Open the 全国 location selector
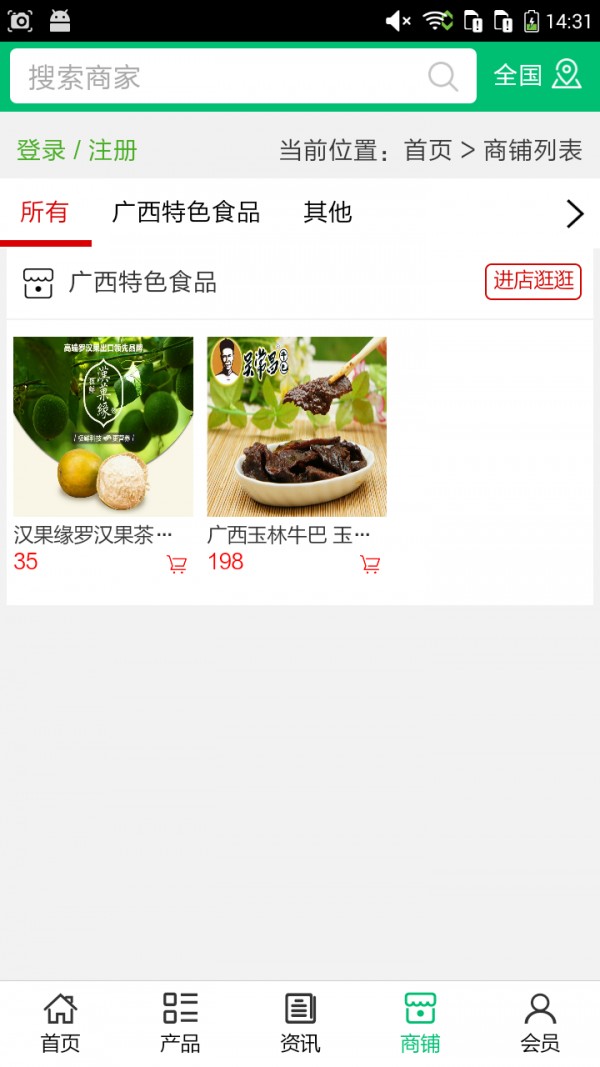This screenshot has width=600, height=1067. (537, 75)
